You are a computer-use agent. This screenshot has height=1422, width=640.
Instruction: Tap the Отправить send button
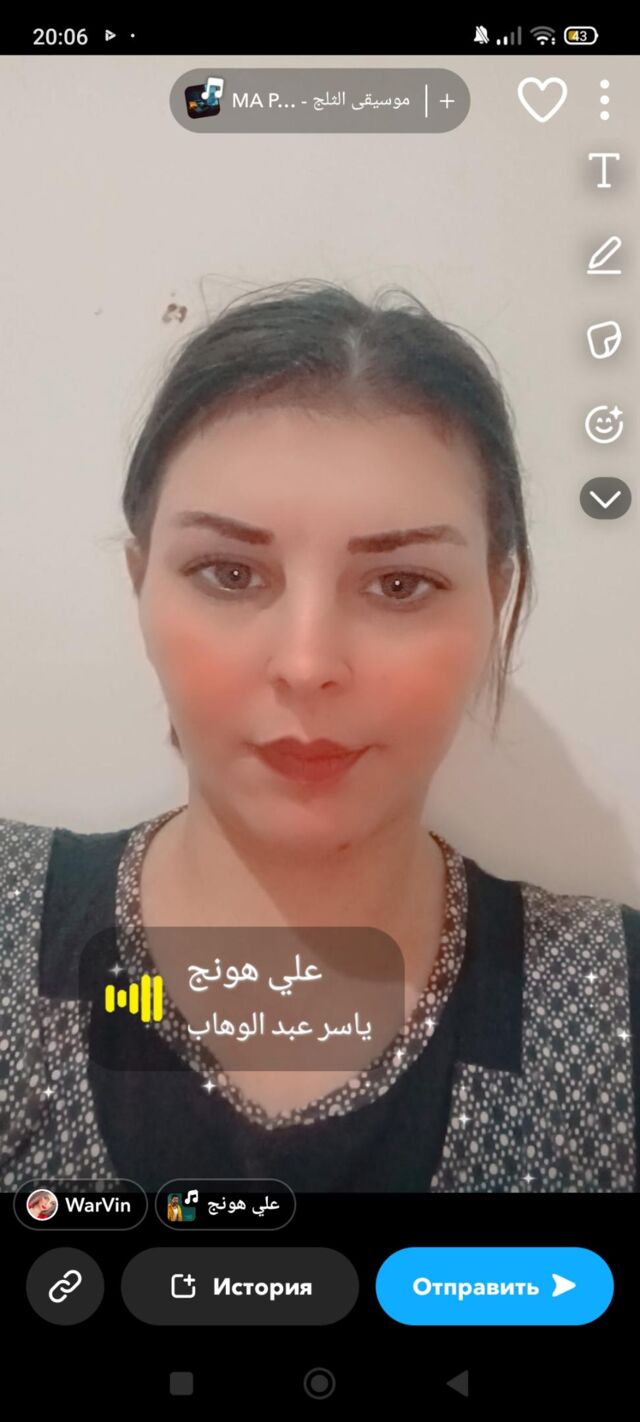[x=494, y=1286]
